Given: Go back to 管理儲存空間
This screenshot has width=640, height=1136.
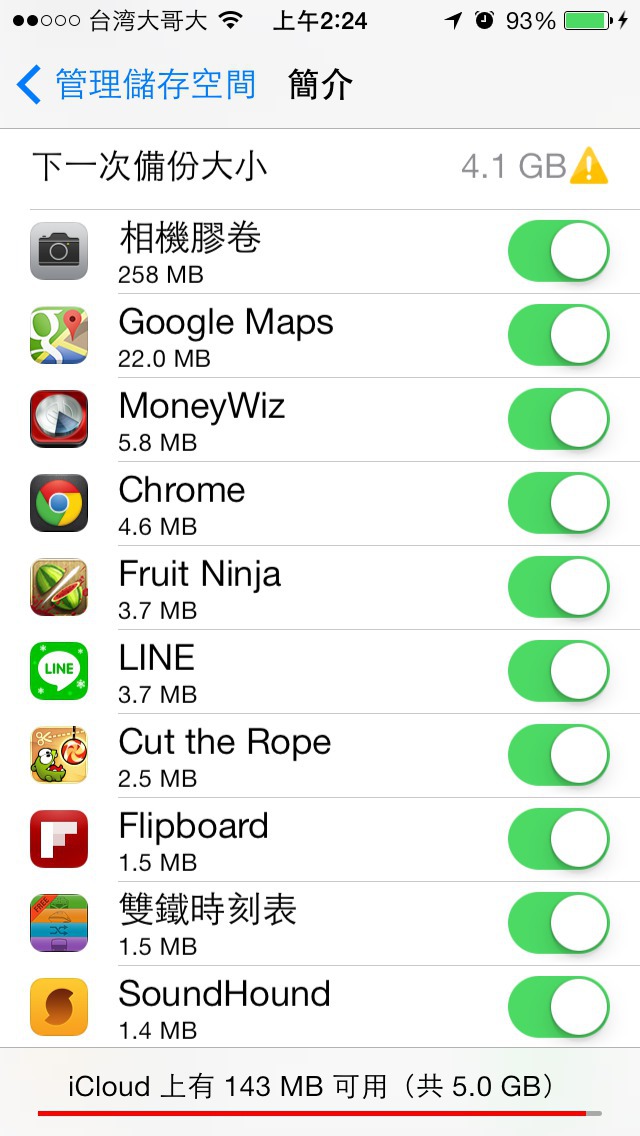Looking at the screenshot, I should [x=136, y=85].
